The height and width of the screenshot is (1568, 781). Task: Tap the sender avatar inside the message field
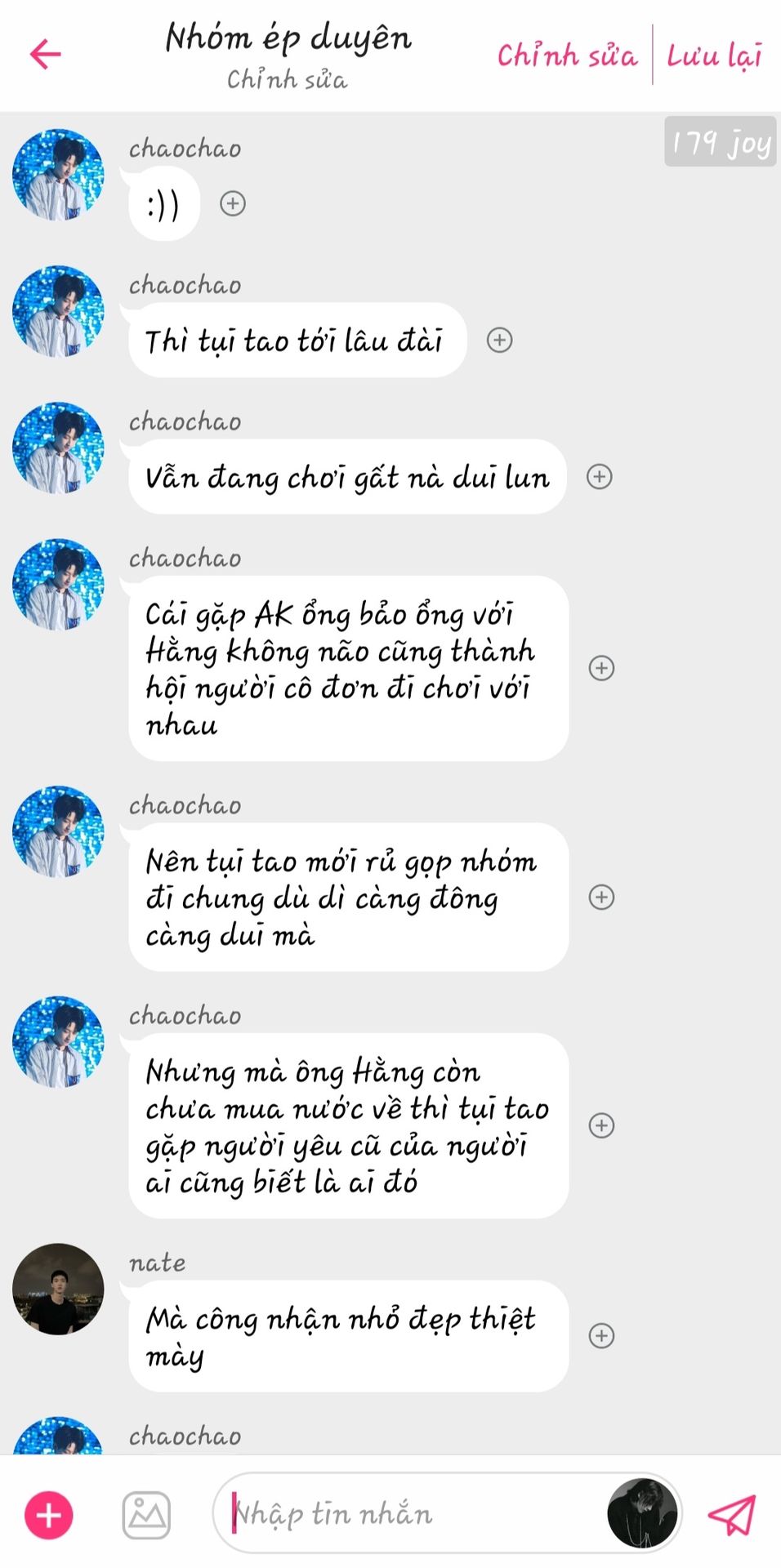click(x=642, y=1513)
